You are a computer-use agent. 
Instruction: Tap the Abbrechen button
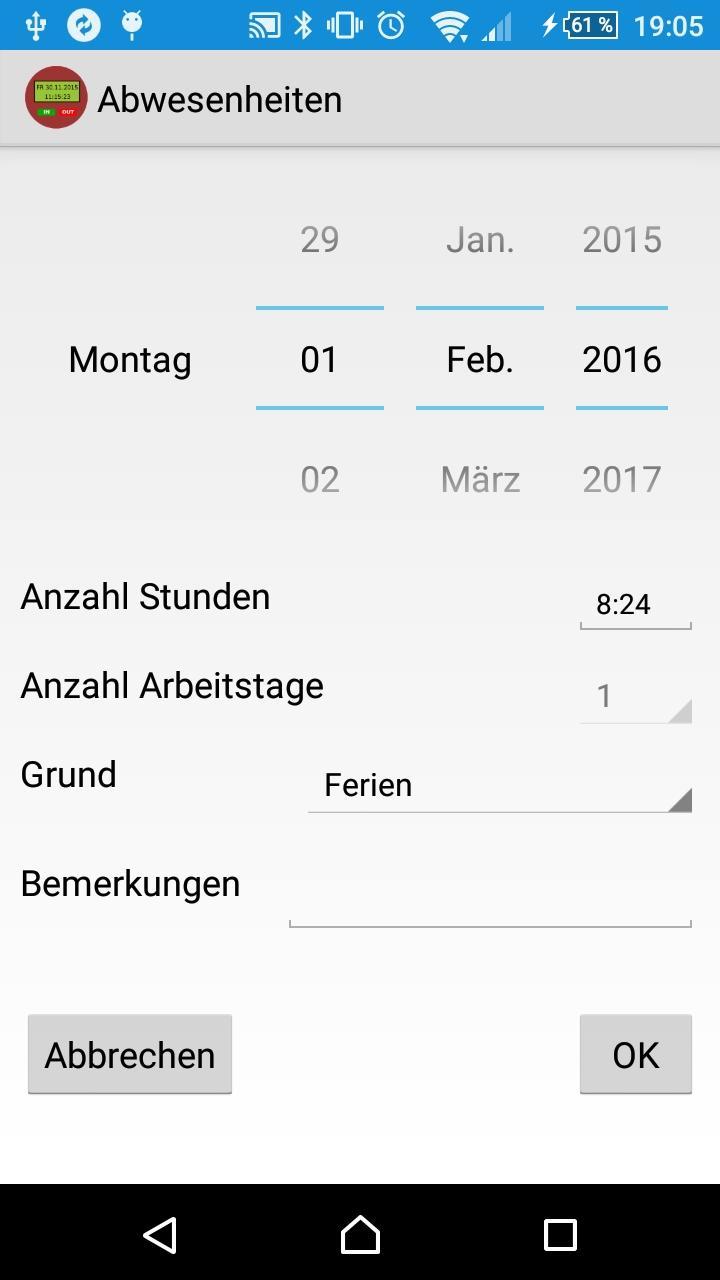pyautogui.click(x=130, y=1055)
